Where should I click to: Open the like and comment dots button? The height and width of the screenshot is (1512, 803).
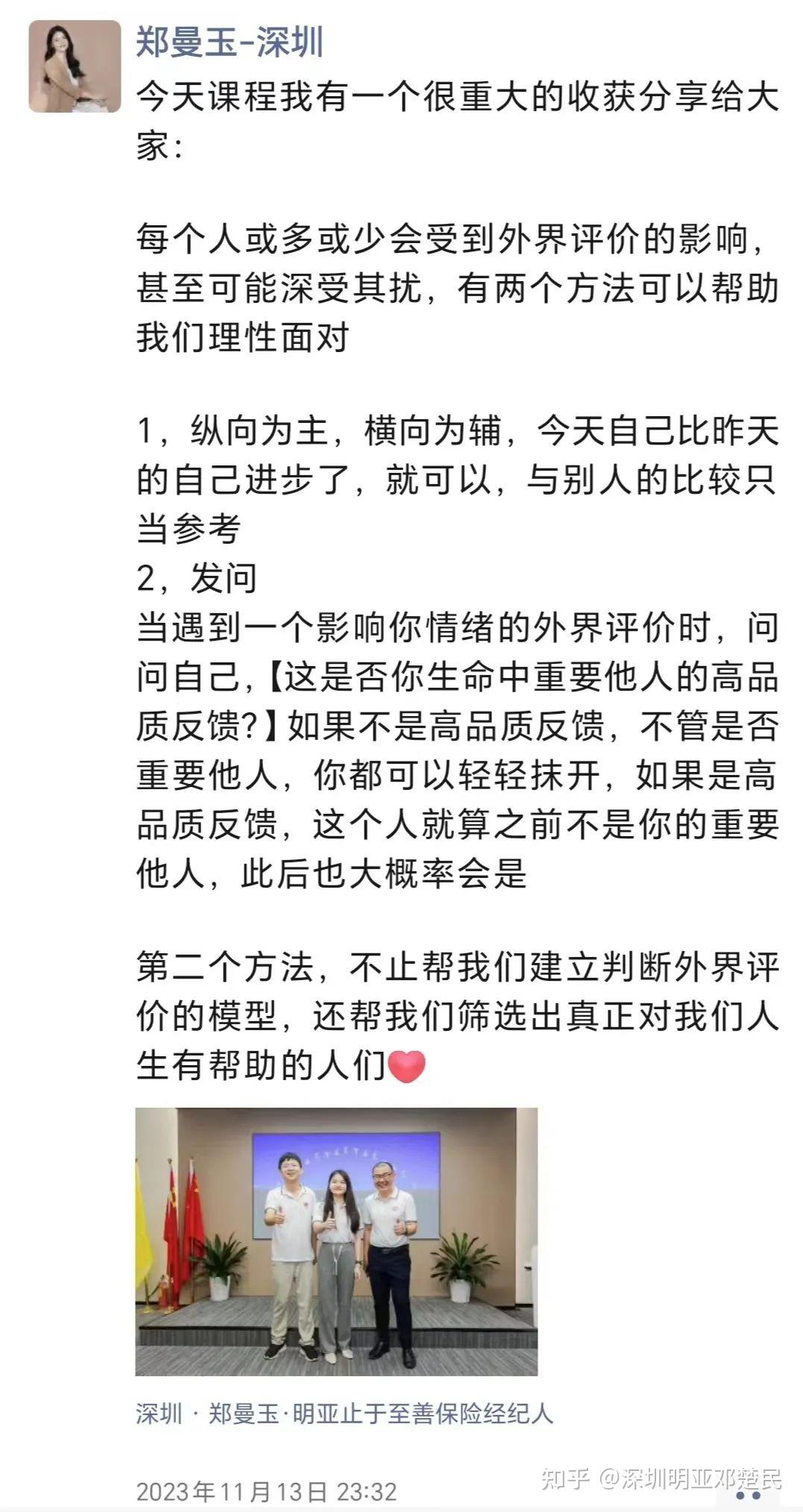pos(747,1494)
